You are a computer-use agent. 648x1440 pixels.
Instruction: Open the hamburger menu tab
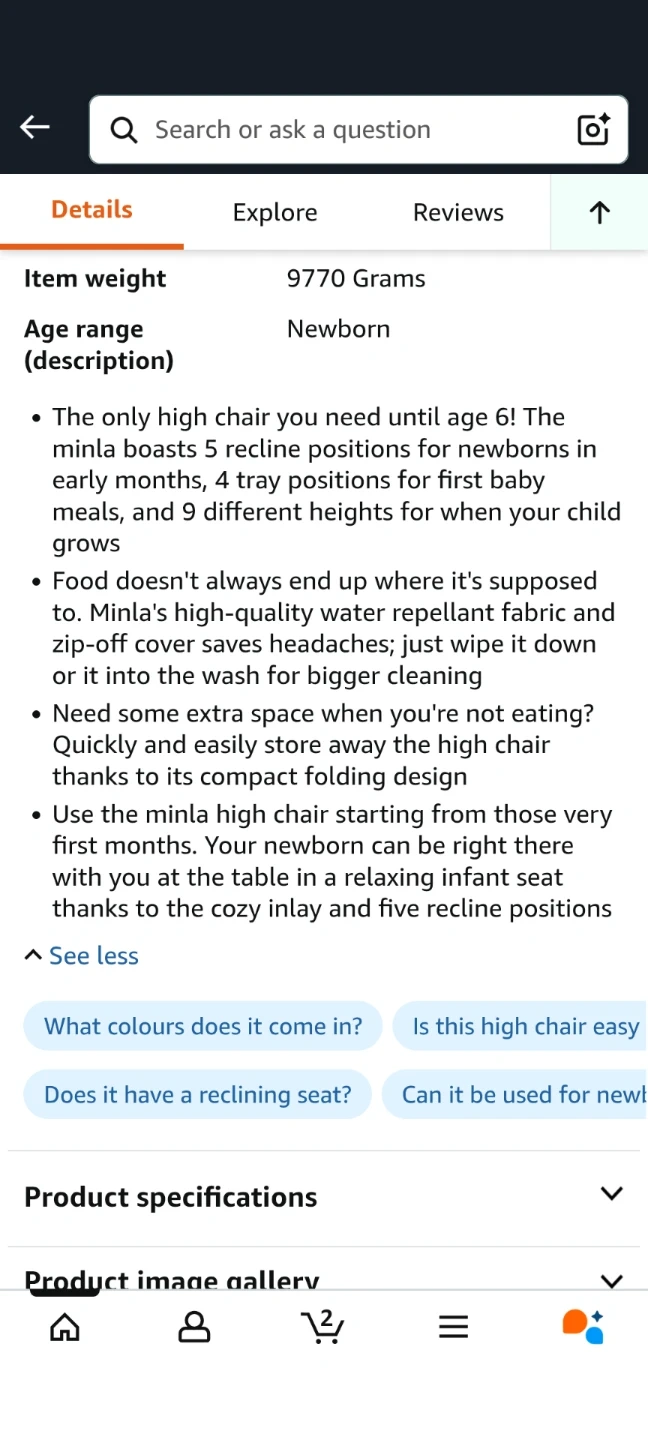coord(453,1327)
